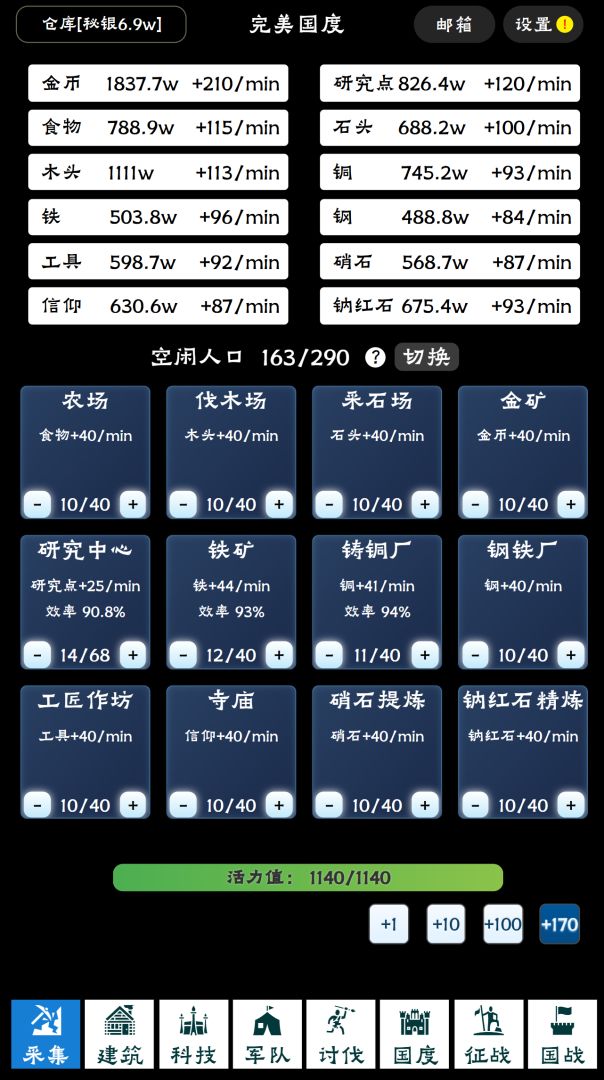
Task: Switch to the 国战 tab
Action: pos(562,1034)
